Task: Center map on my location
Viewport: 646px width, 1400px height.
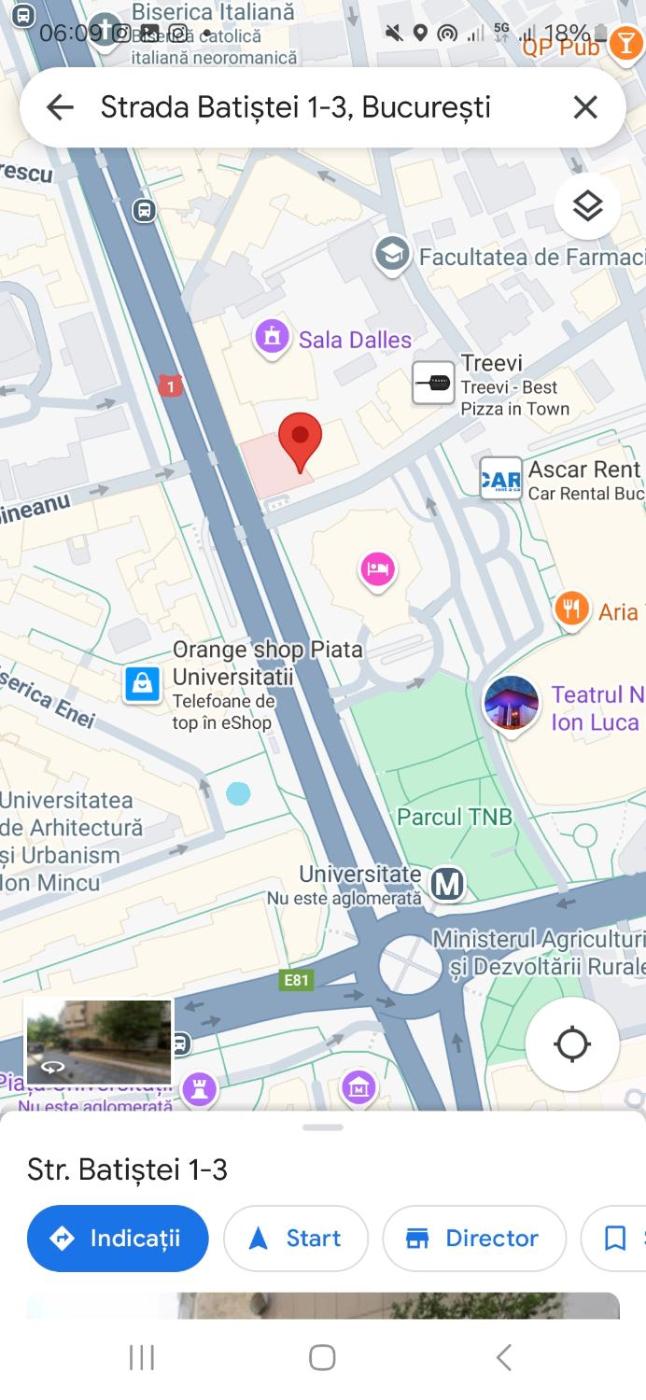Action: [x=572, y=1044]
